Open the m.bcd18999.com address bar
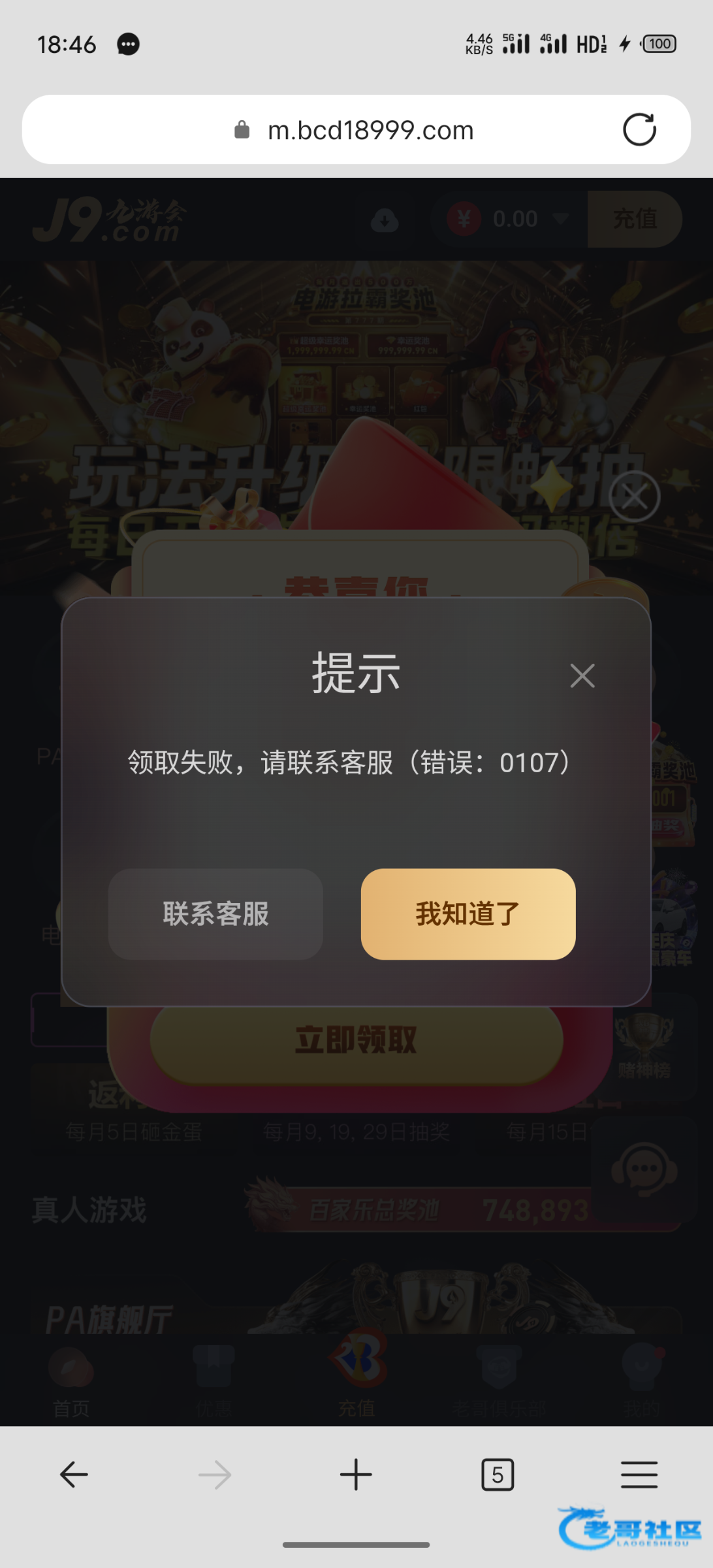Image resolution: width=713 pixels, height=1568 pixels. pos(370,130)
